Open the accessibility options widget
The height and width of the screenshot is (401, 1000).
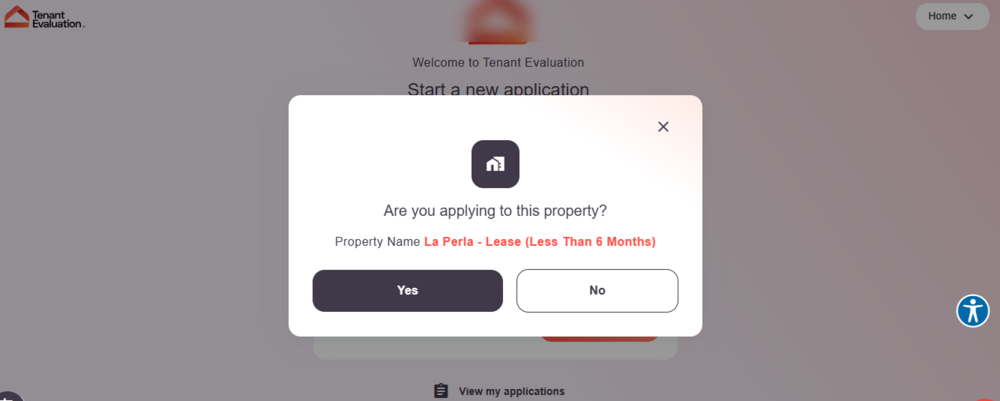(x=972, y=311)
